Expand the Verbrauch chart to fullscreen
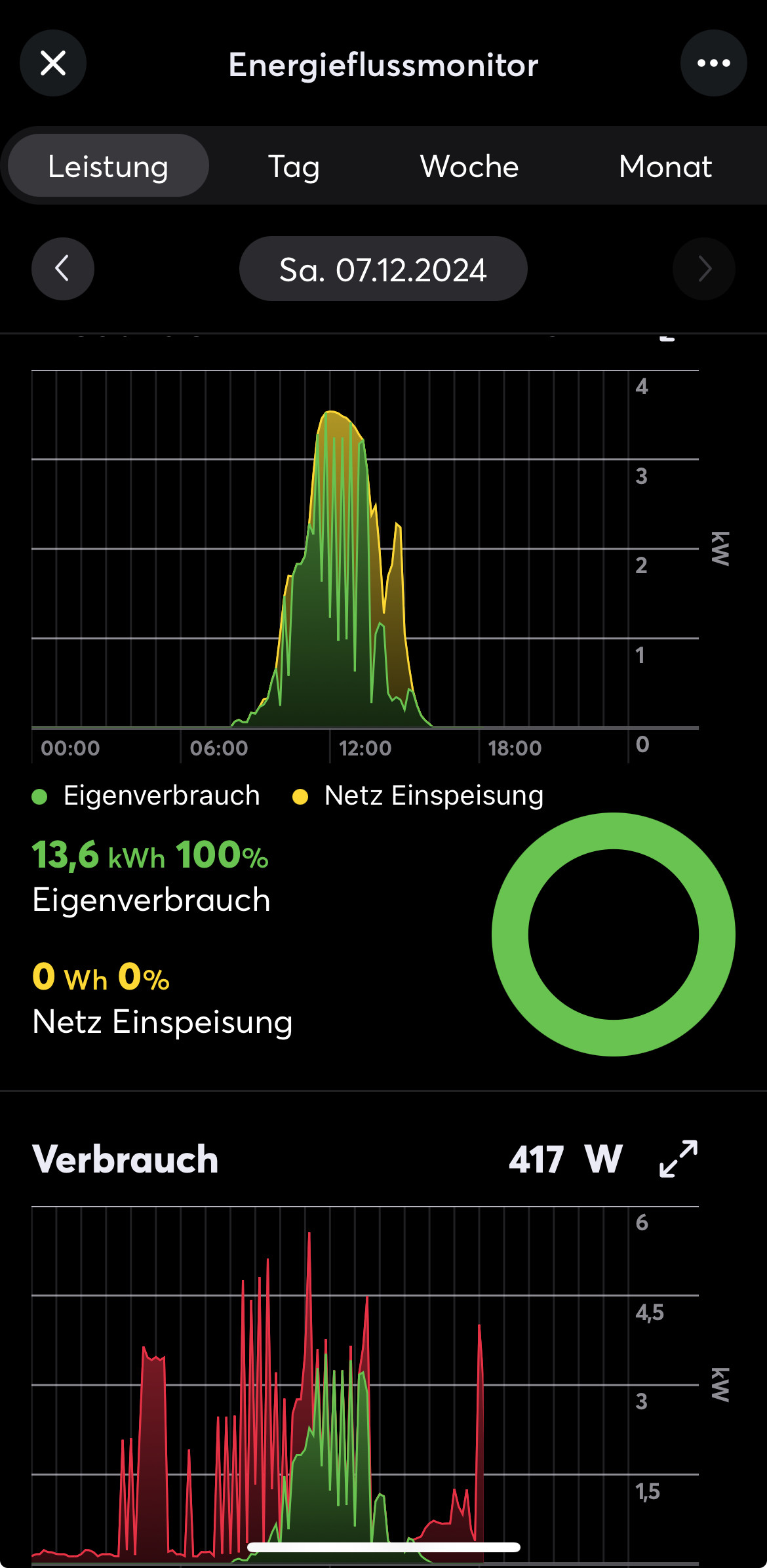767x1568 pixels. point(678,1159)
